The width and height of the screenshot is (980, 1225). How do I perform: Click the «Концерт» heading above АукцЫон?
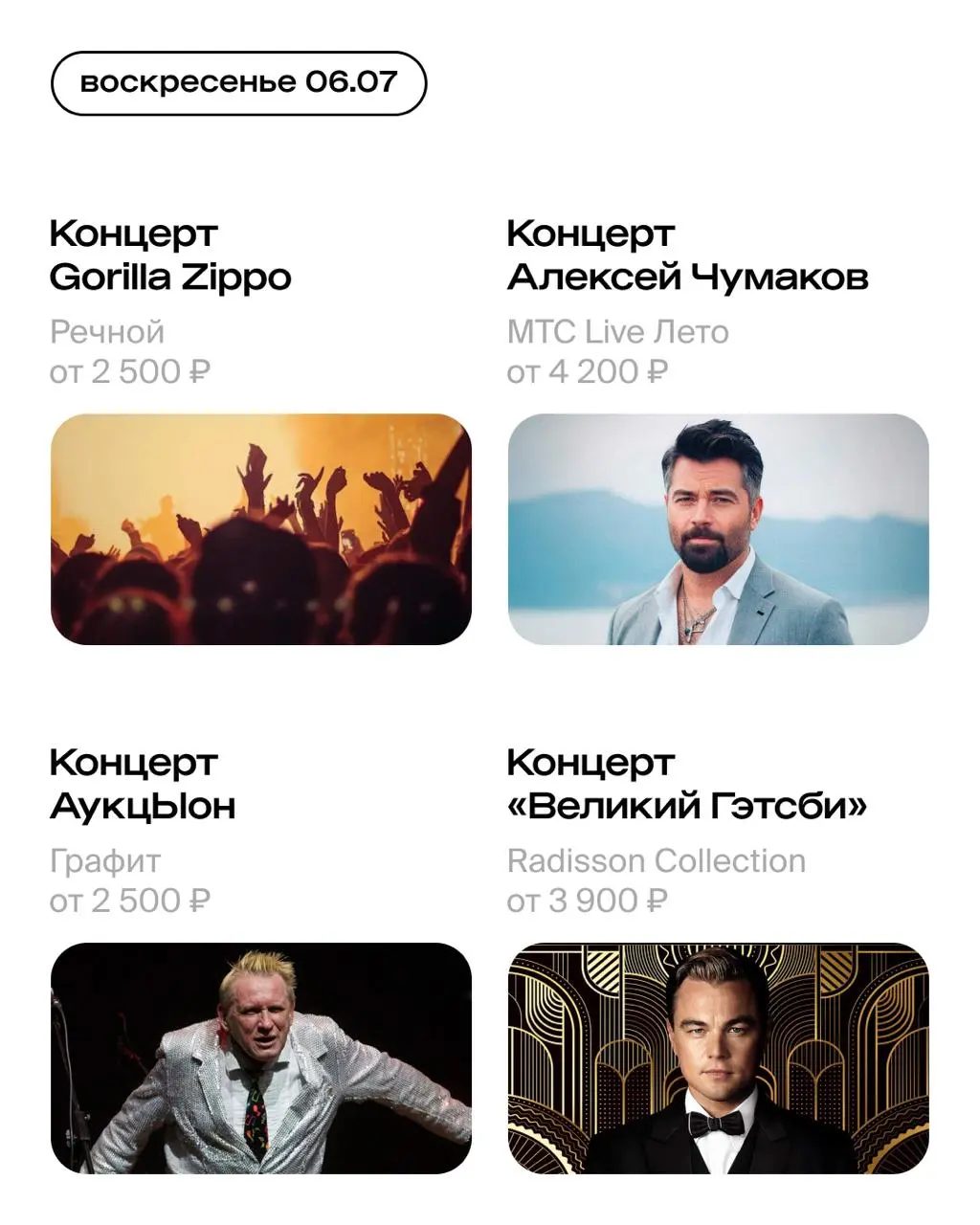tap(134, 761)
